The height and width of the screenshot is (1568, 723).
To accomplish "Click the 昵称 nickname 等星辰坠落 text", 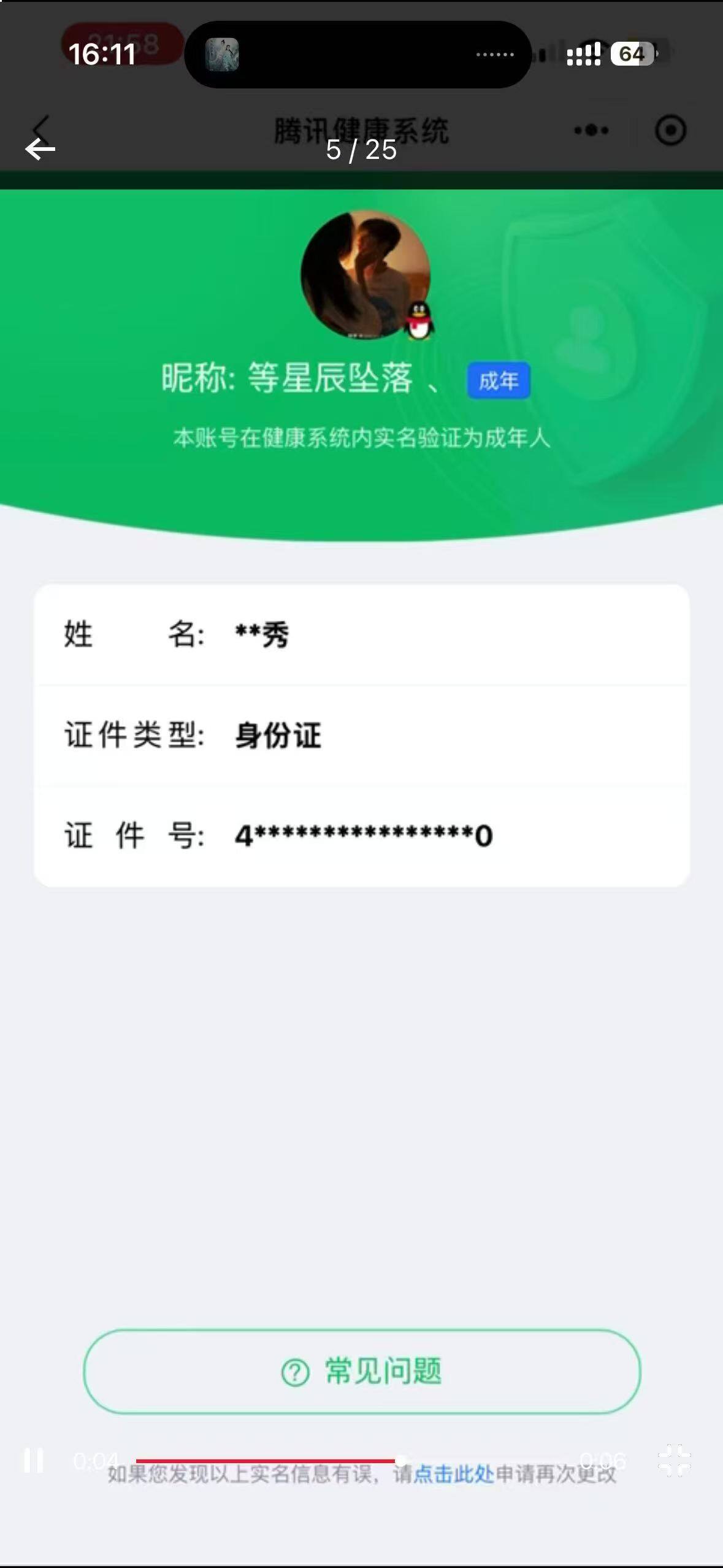I will (x=307, y=380).
